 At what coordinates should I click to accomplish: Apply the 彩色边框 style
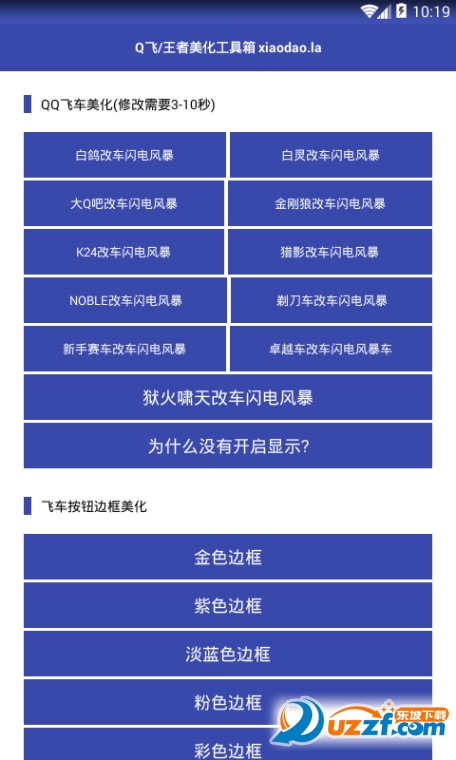coord(228,744)
